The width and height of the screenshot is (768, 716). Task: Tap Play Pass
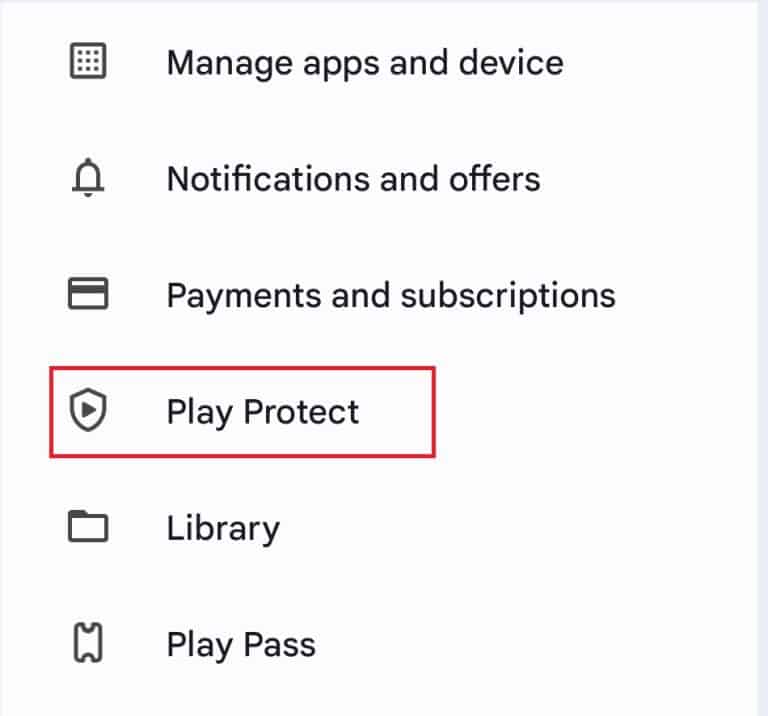240,644
